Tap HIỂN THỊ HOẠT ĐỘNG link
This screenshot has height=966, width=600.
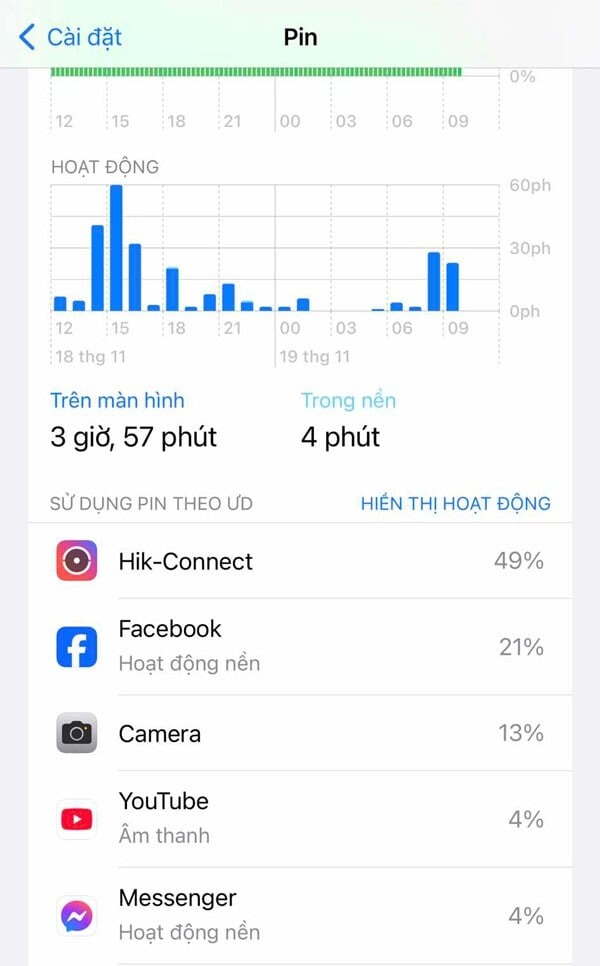pyautogui.click(x=455, y=503)
